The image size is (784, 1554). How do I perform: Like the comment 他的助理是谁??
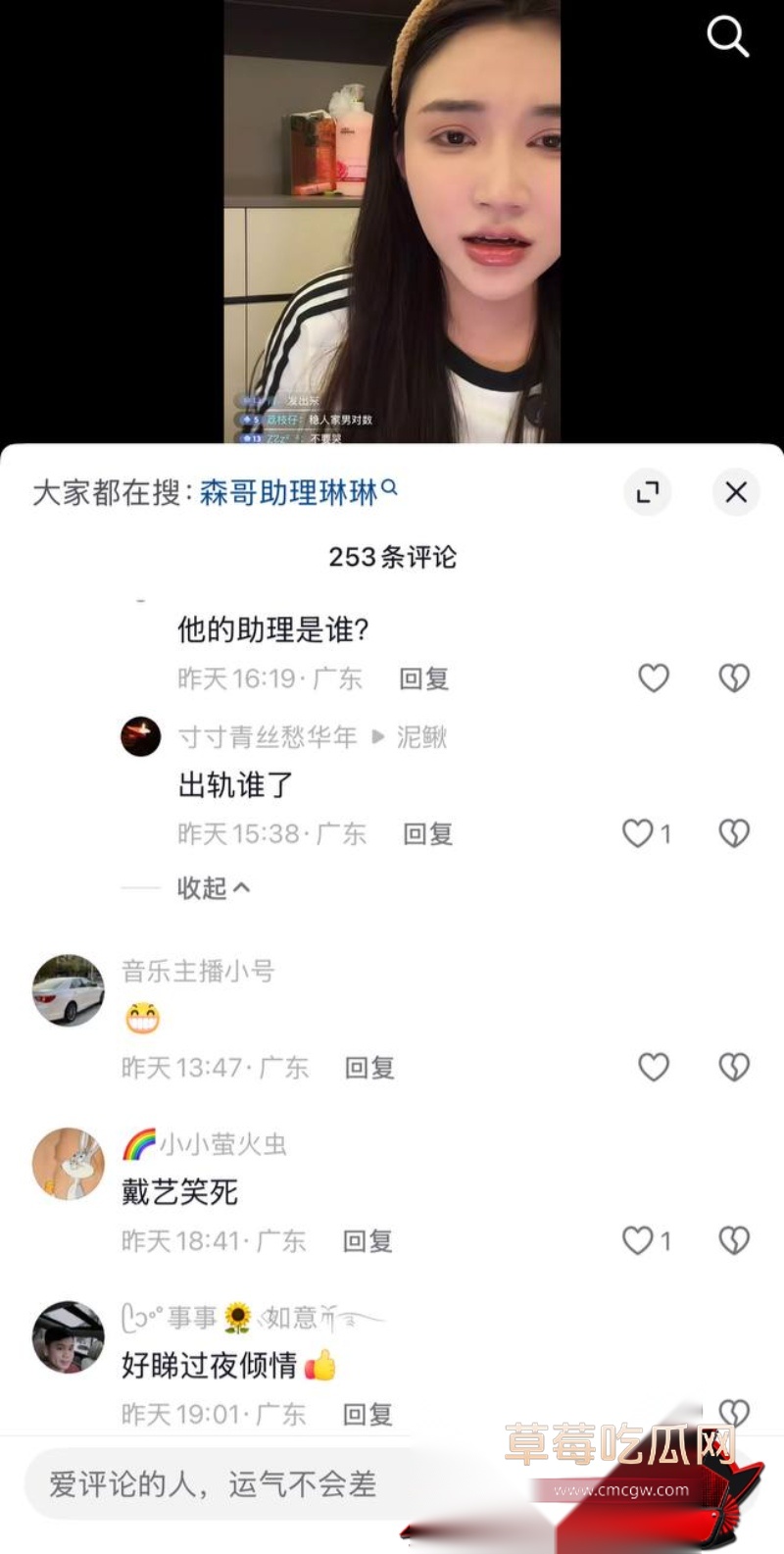[x=654, y=677]
